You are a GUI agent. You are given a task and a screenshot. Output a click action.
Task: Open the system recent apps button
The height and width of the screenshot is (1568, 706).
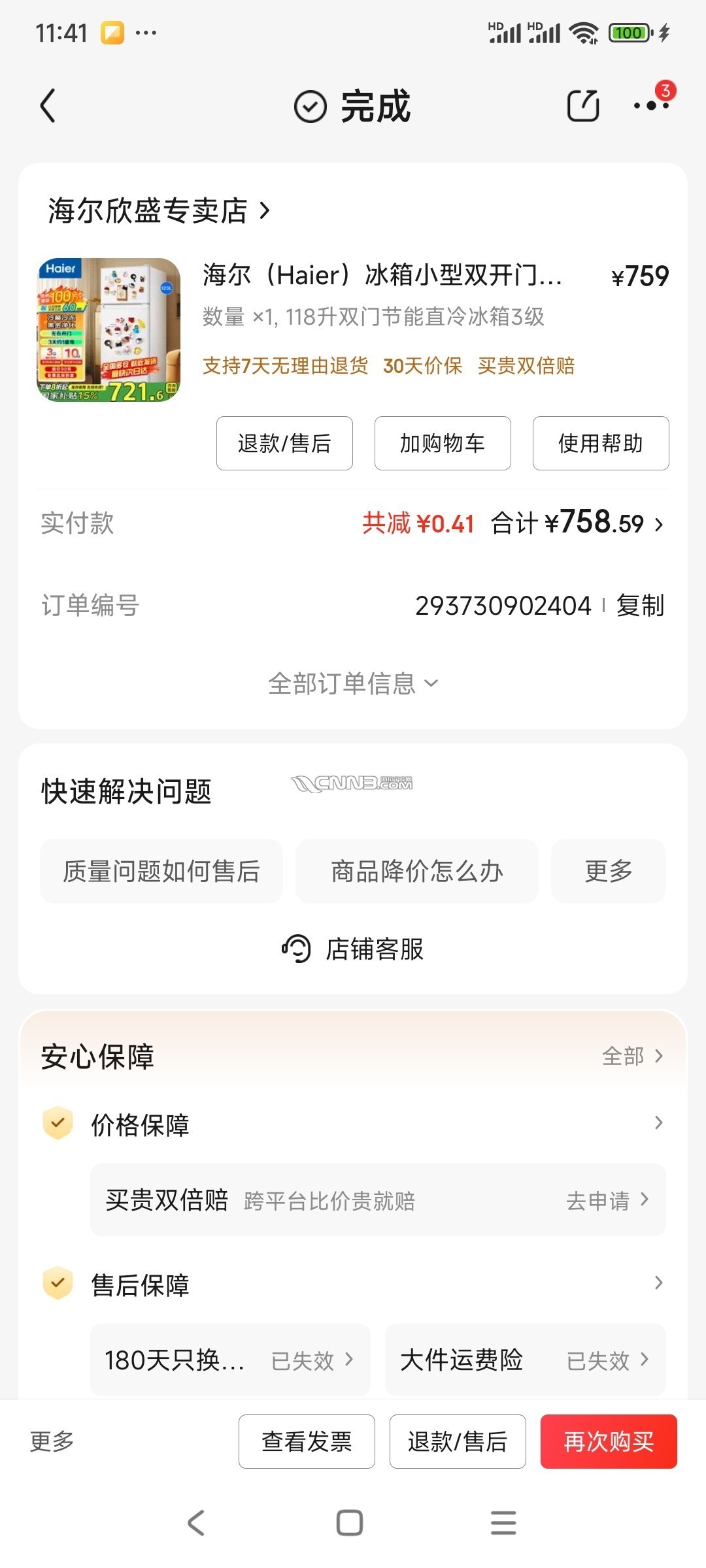coord(503,1523)
